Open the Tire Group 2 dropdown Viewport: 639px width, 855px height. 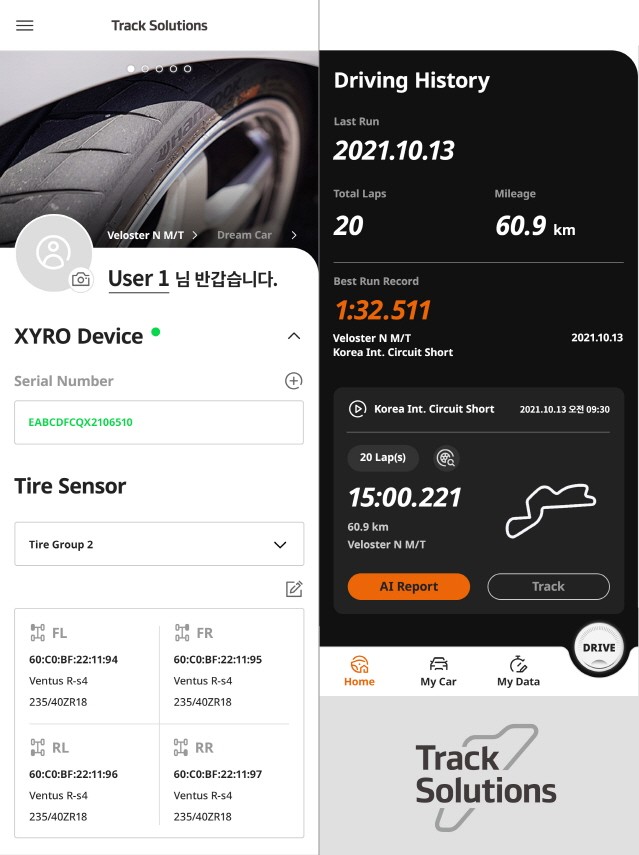click(159, 545)
